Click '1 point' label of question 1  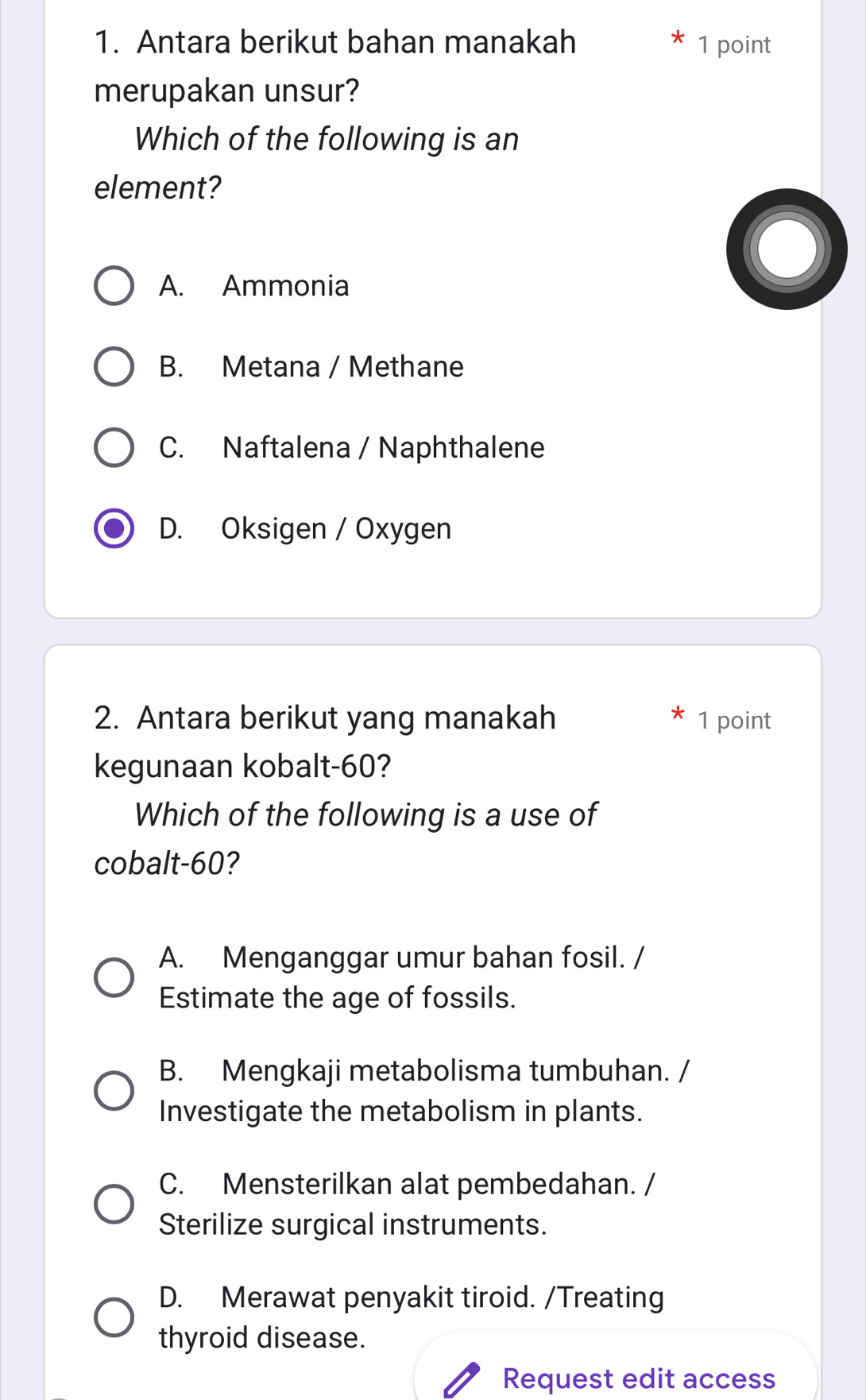[x=733, y=45]
